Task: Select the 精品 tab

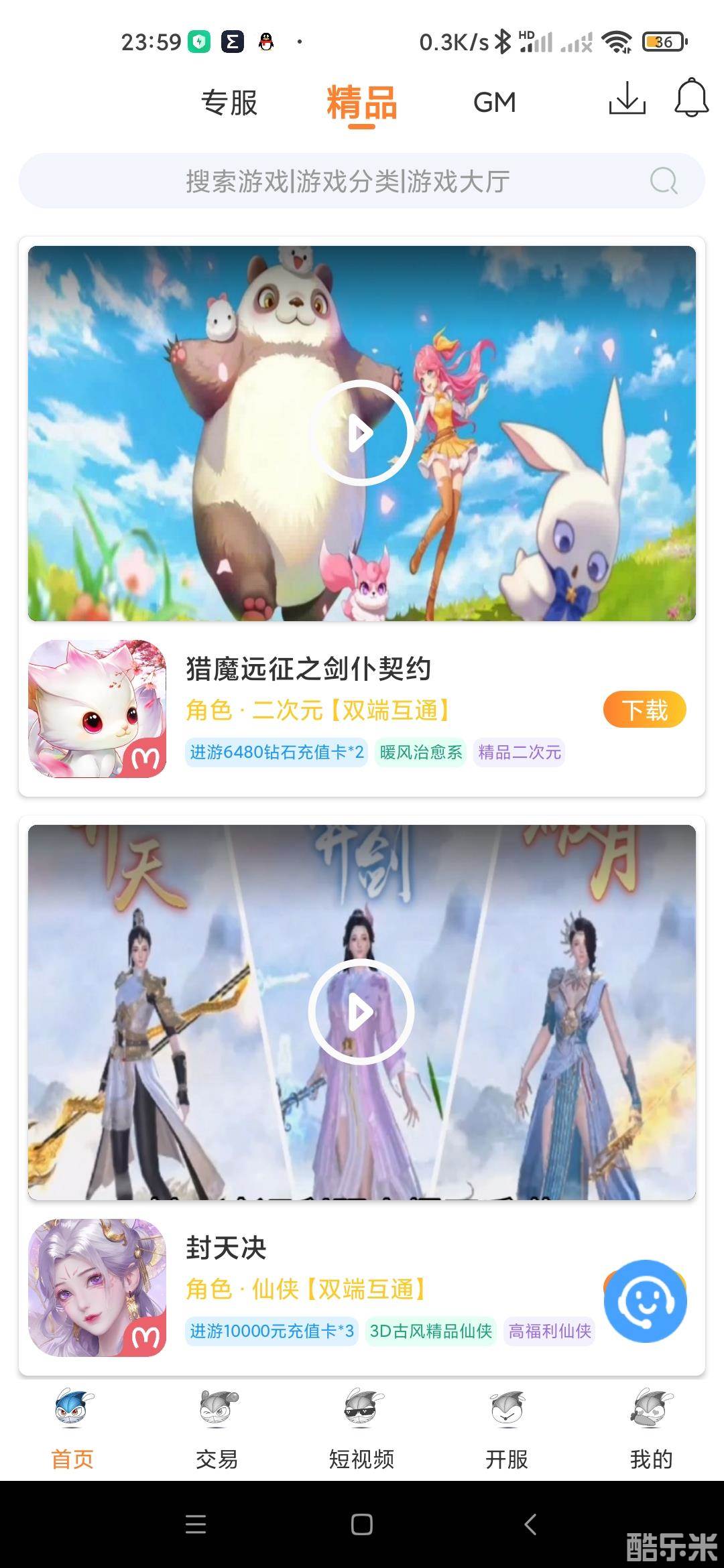Action: [361, 103]
